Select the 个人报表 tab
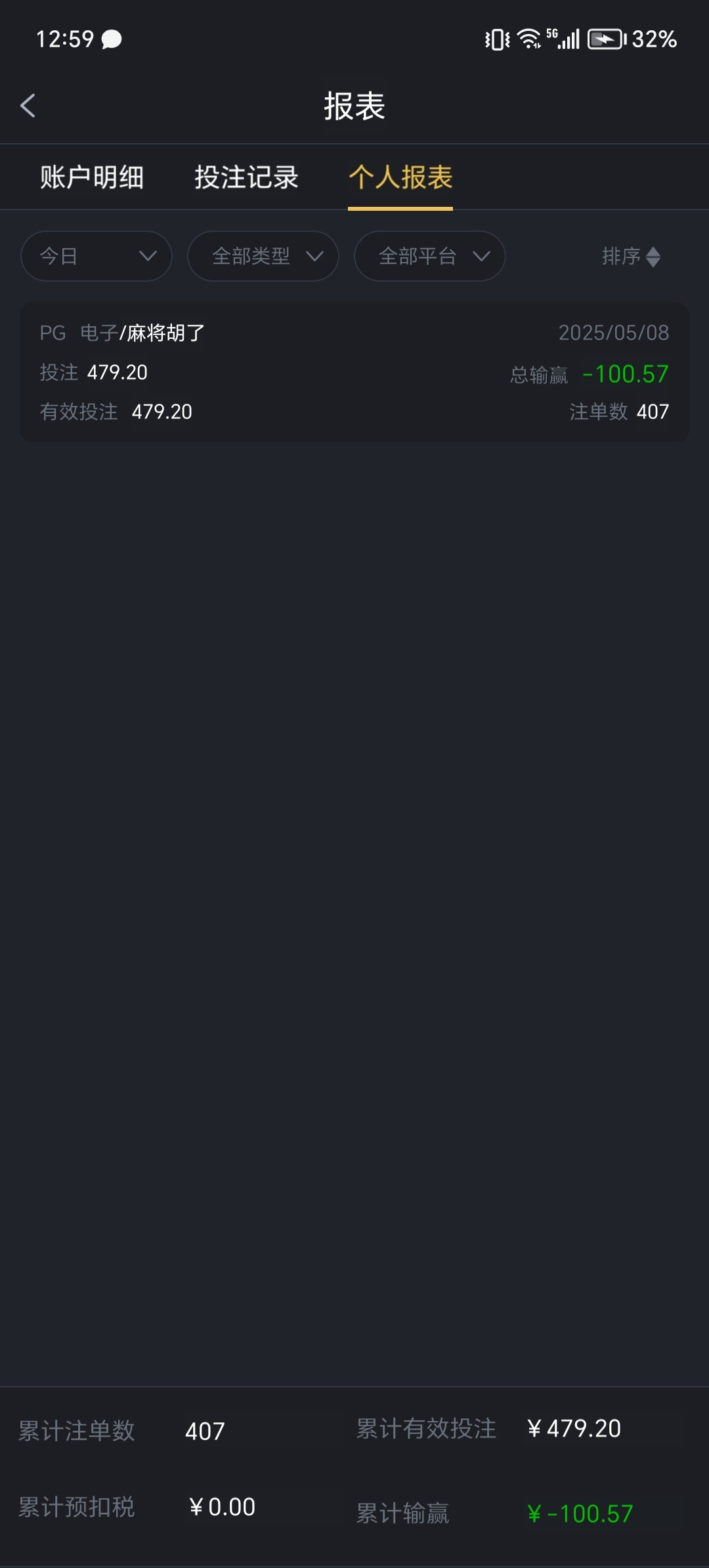 tap(400, 177)
